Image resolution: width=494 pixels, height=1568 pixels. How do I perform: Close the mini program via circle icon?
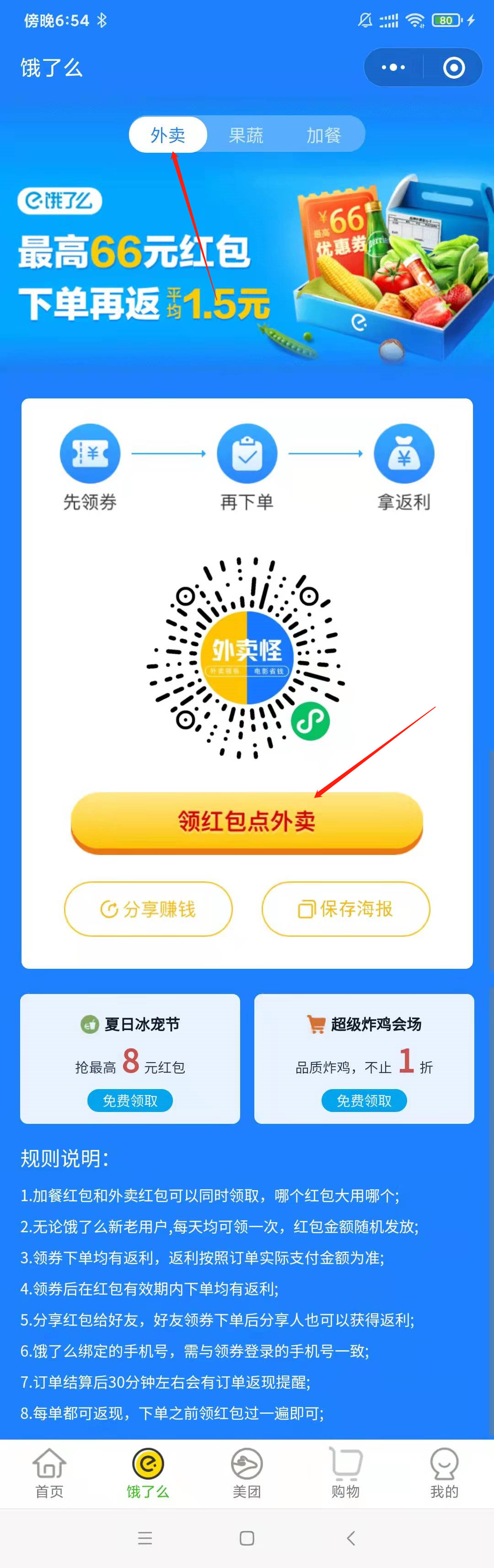(x=453, y=68)
